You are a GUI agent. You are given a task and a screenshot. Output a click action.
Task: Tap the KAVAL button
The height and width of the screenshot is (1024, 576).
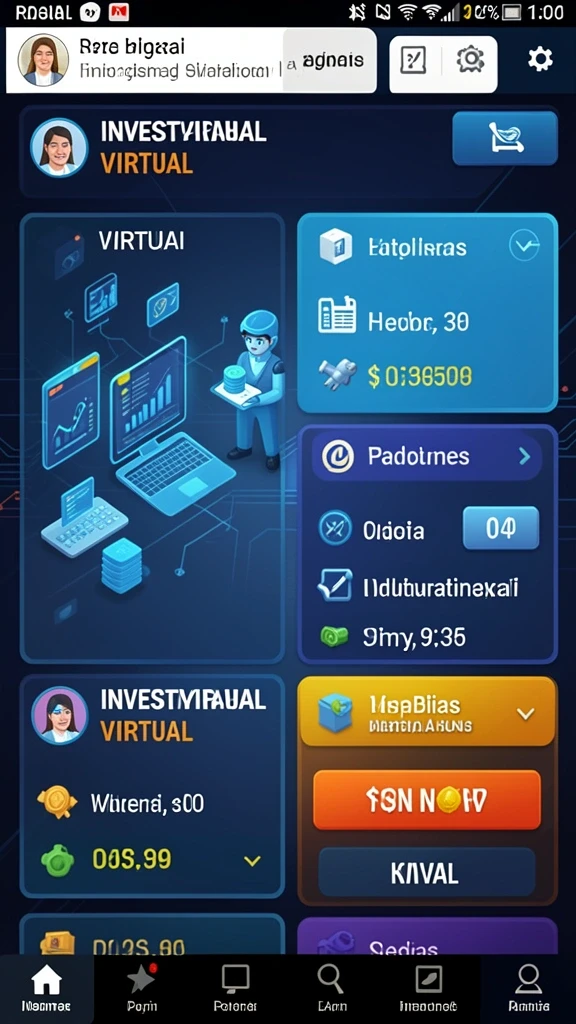[426, 872]
